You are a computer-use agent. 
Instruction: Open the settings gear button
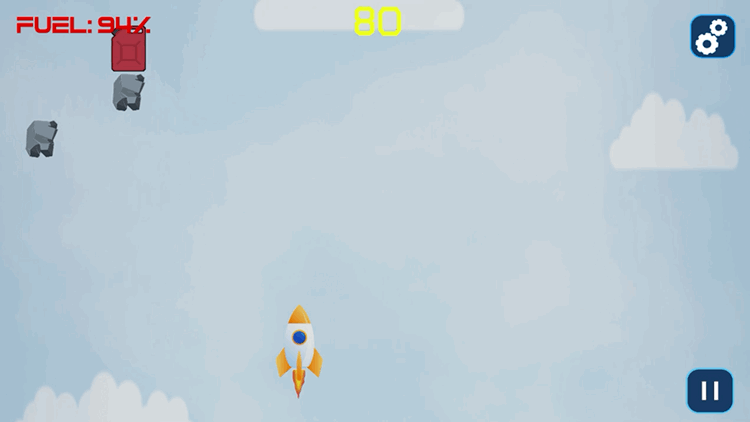(x=712, y=37)
